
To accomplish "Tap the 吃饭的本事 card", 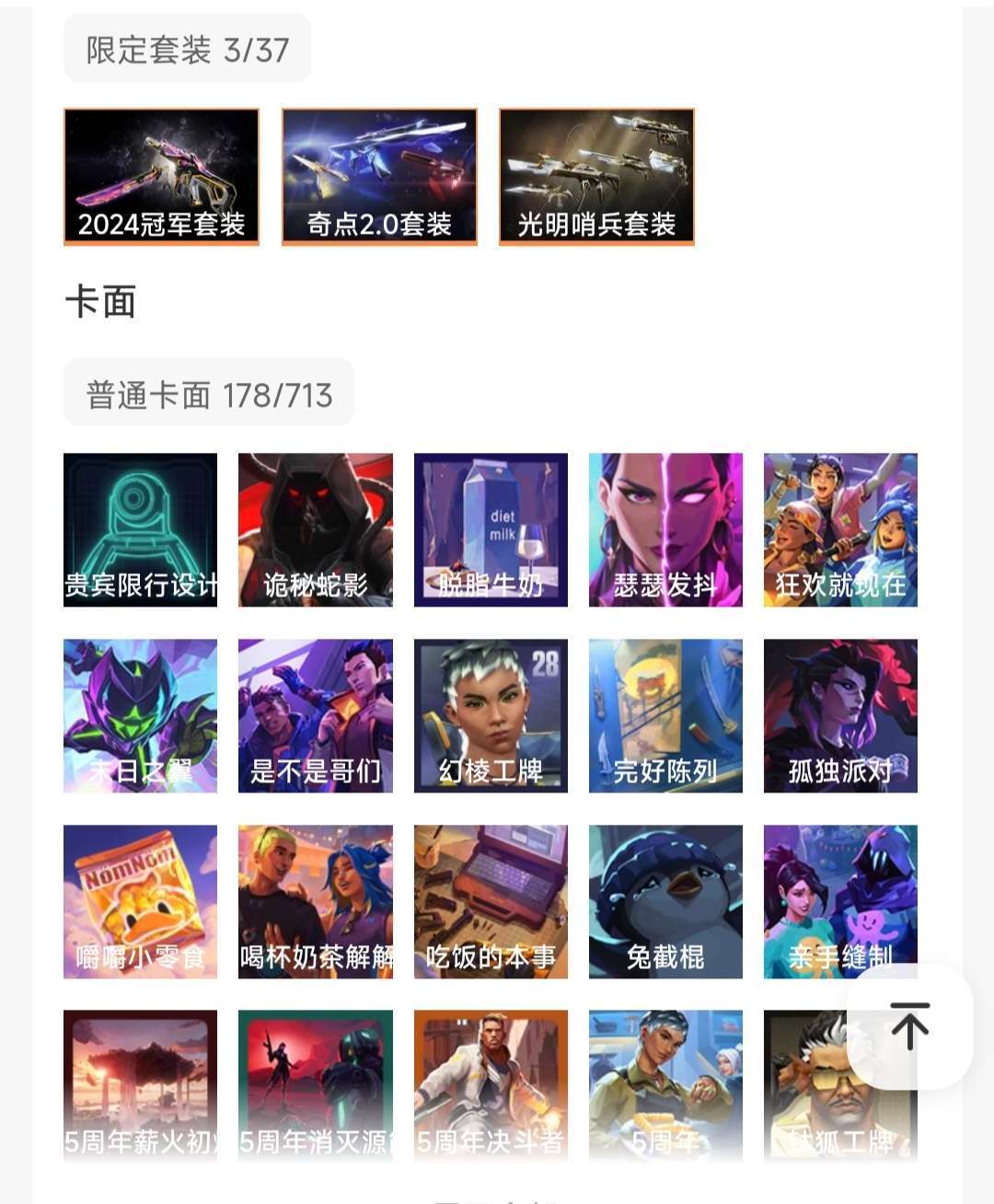I will pyautogui.click(x=491, y=901).
